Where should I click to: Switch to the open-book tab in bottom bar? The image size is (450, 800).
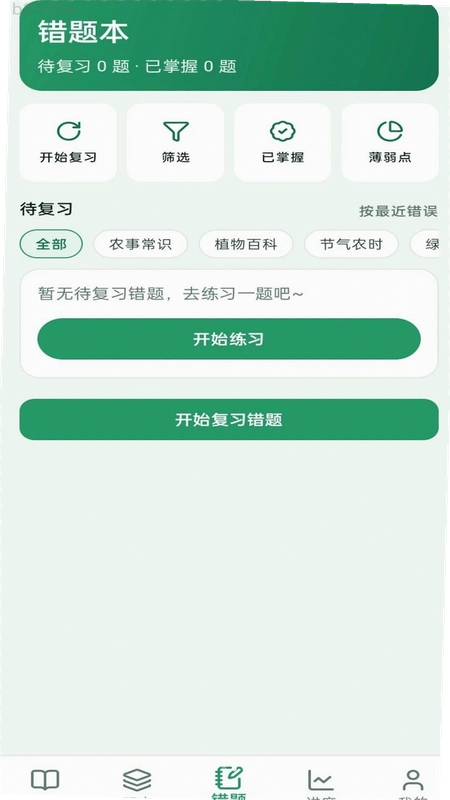[45, 781]
